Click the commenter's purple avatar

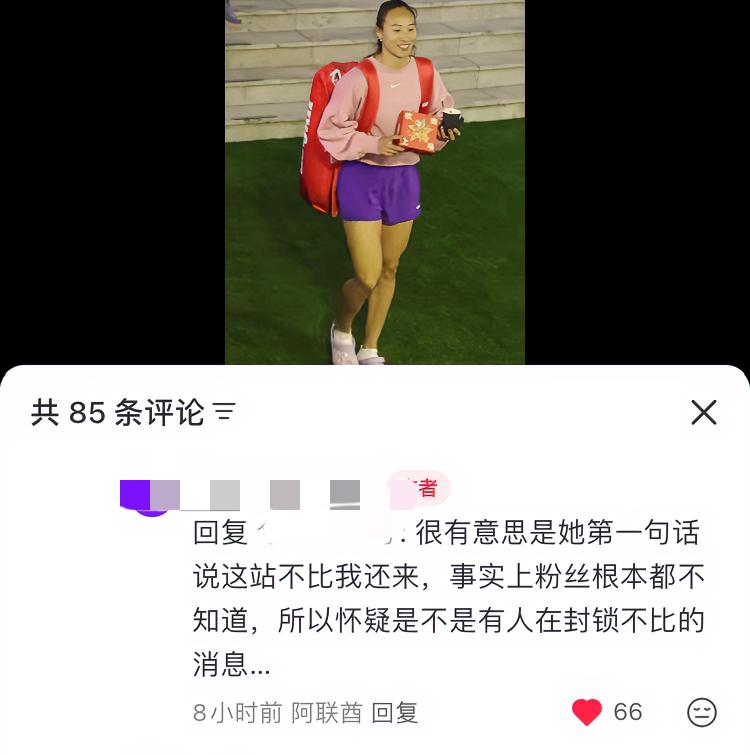pyautogui.click(x=145, y=497)
